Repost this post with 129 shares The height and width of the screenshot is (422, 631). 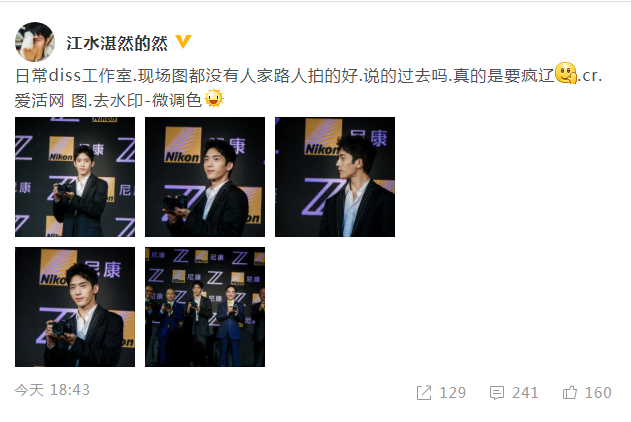point(441,392)
